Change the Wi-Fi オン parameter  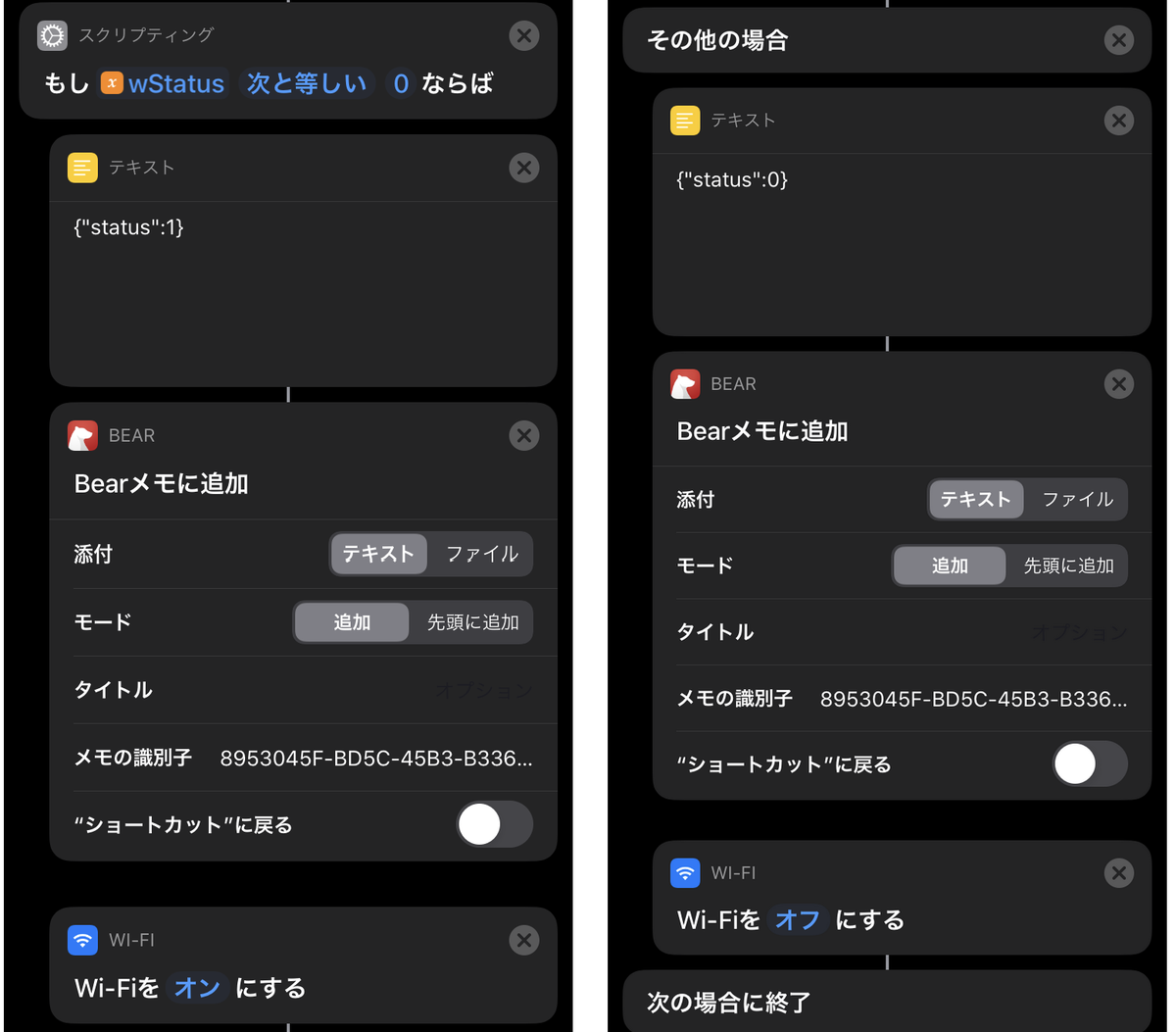(x=197, y=988)
